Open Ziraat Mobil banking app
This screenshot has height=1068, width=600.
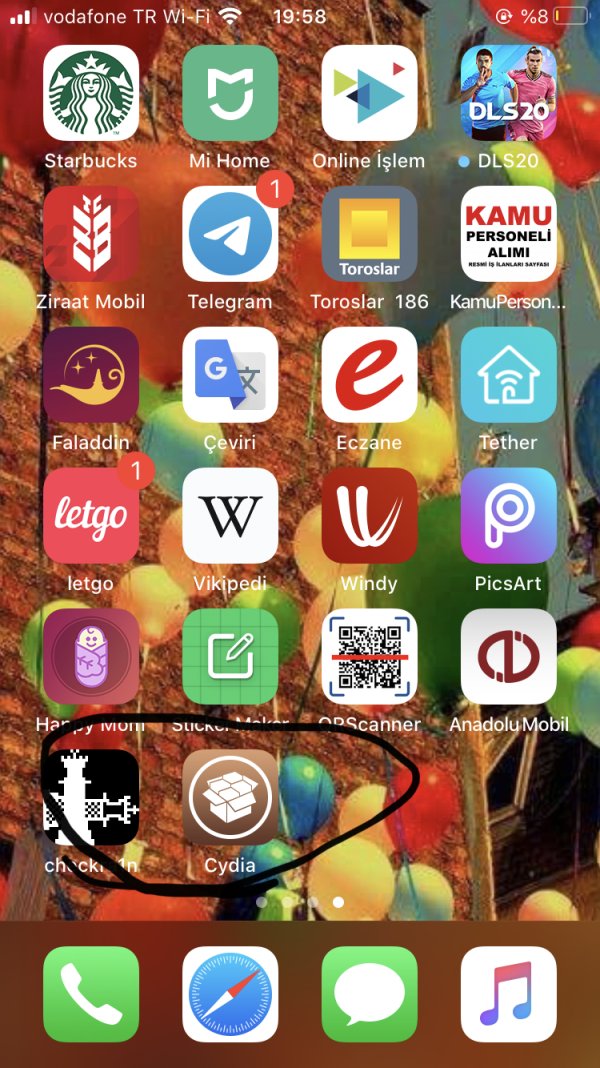91,234
